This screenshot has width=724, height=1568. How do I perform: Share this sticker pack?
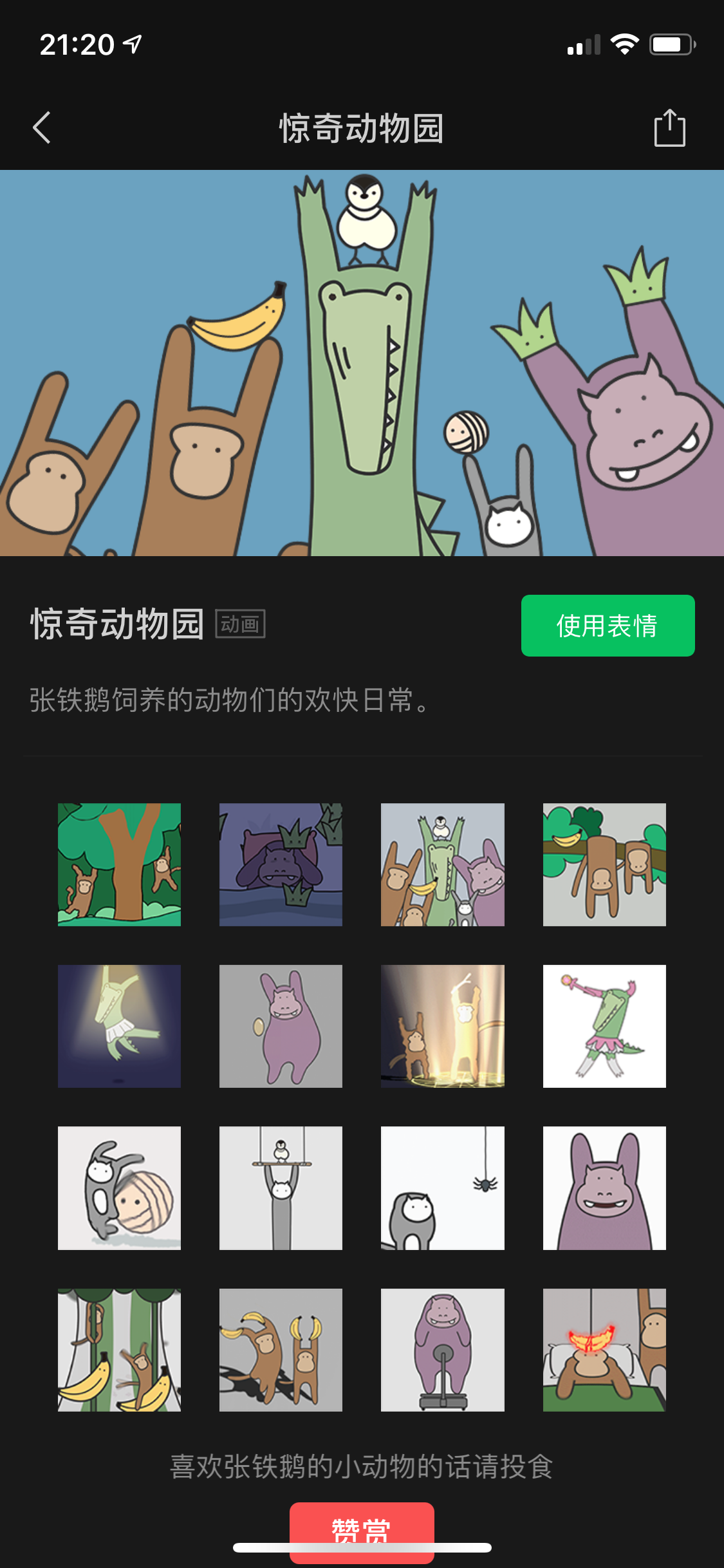point(669,127)
